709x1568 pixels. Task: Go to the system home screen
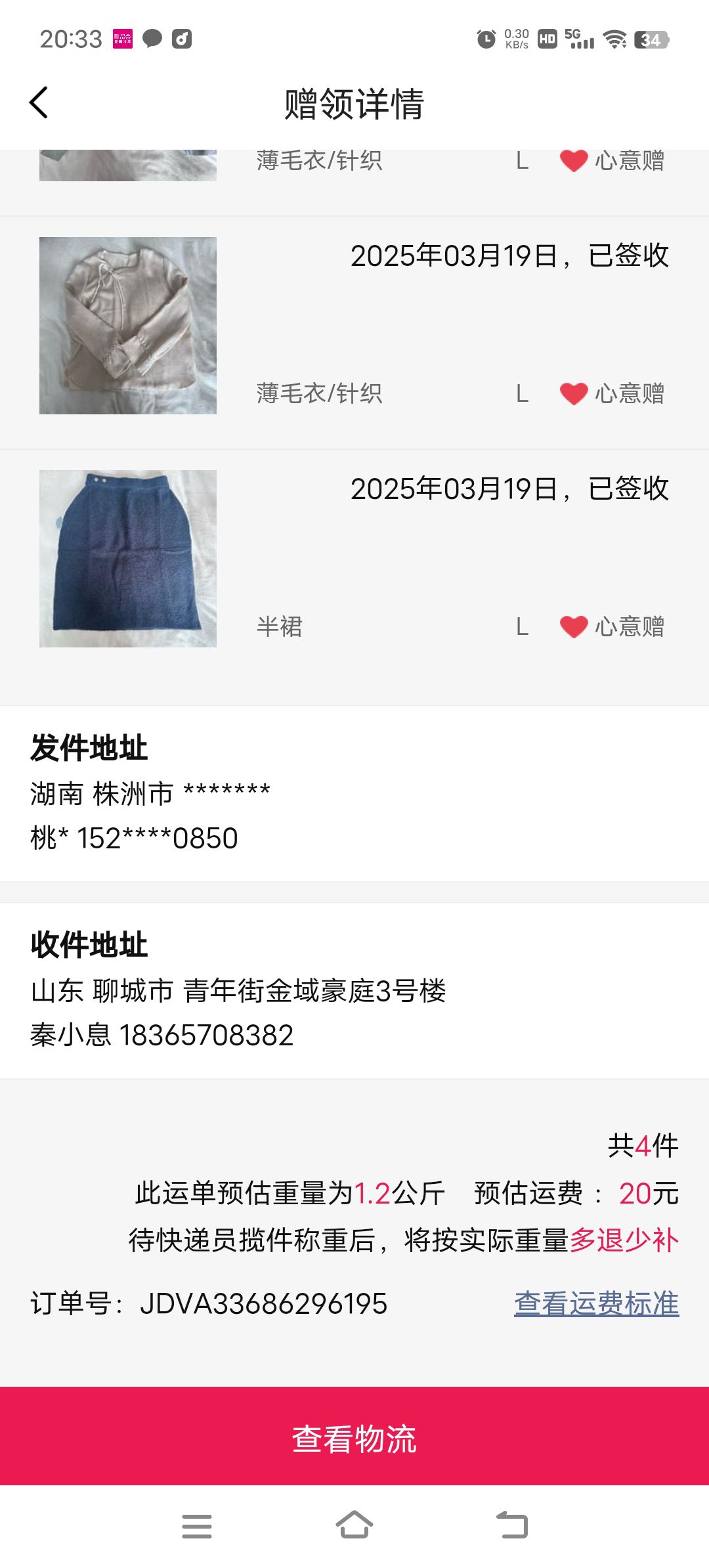coord(354,1525)
